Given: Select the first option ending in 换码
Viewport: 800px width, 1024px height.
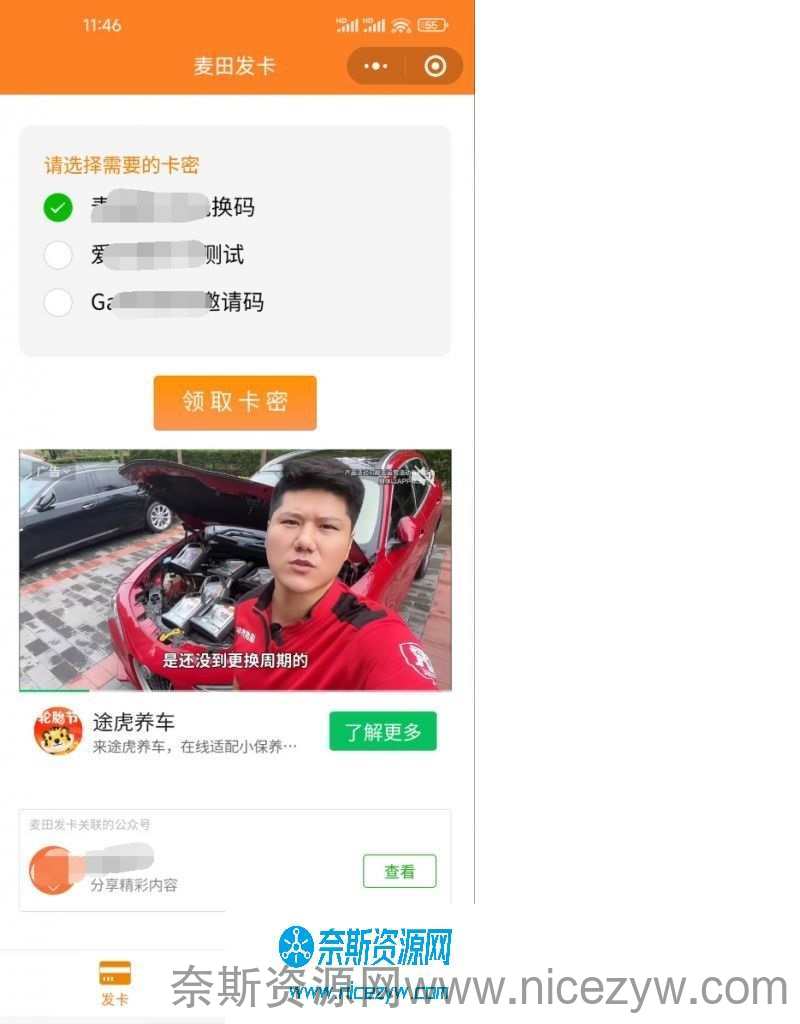Looking at the screenshot, I should tap(58, 208).
